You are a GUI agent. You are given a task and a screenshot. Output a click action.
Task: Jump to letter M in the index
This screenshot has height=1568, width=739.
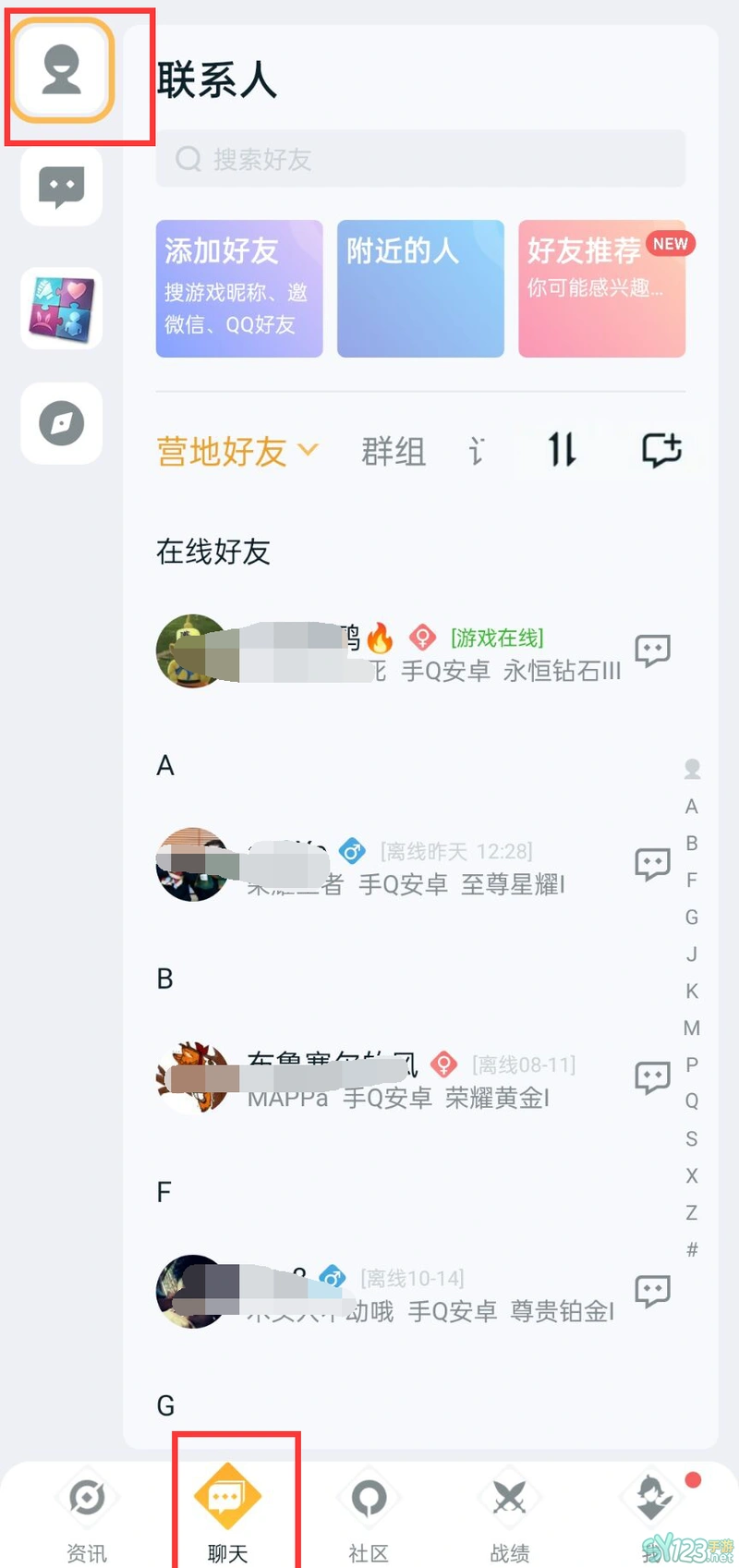[x=691, y=1027]
